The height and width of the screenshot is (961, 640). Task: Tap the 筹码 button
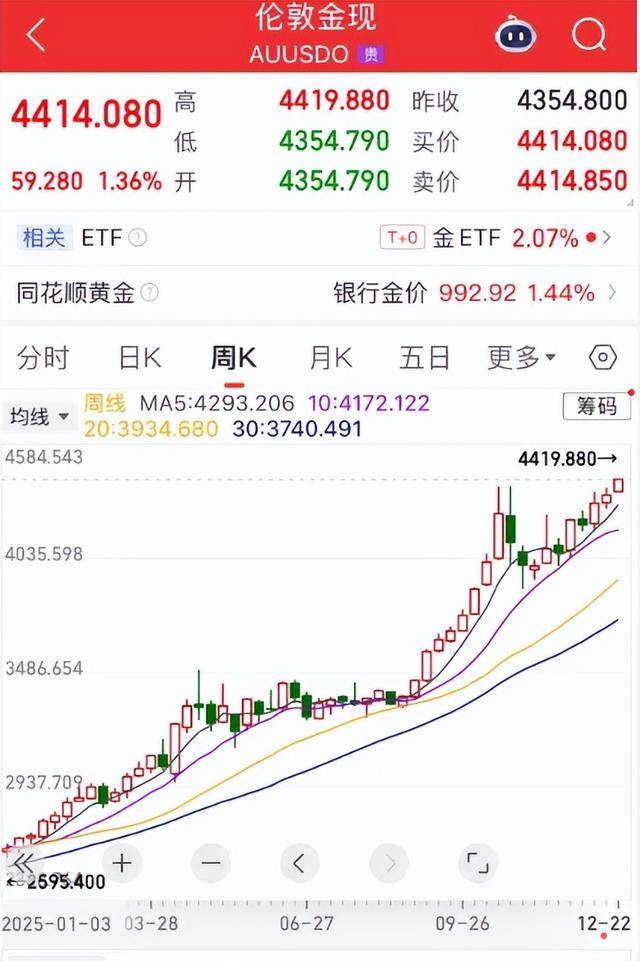click(x=597, y=406)
